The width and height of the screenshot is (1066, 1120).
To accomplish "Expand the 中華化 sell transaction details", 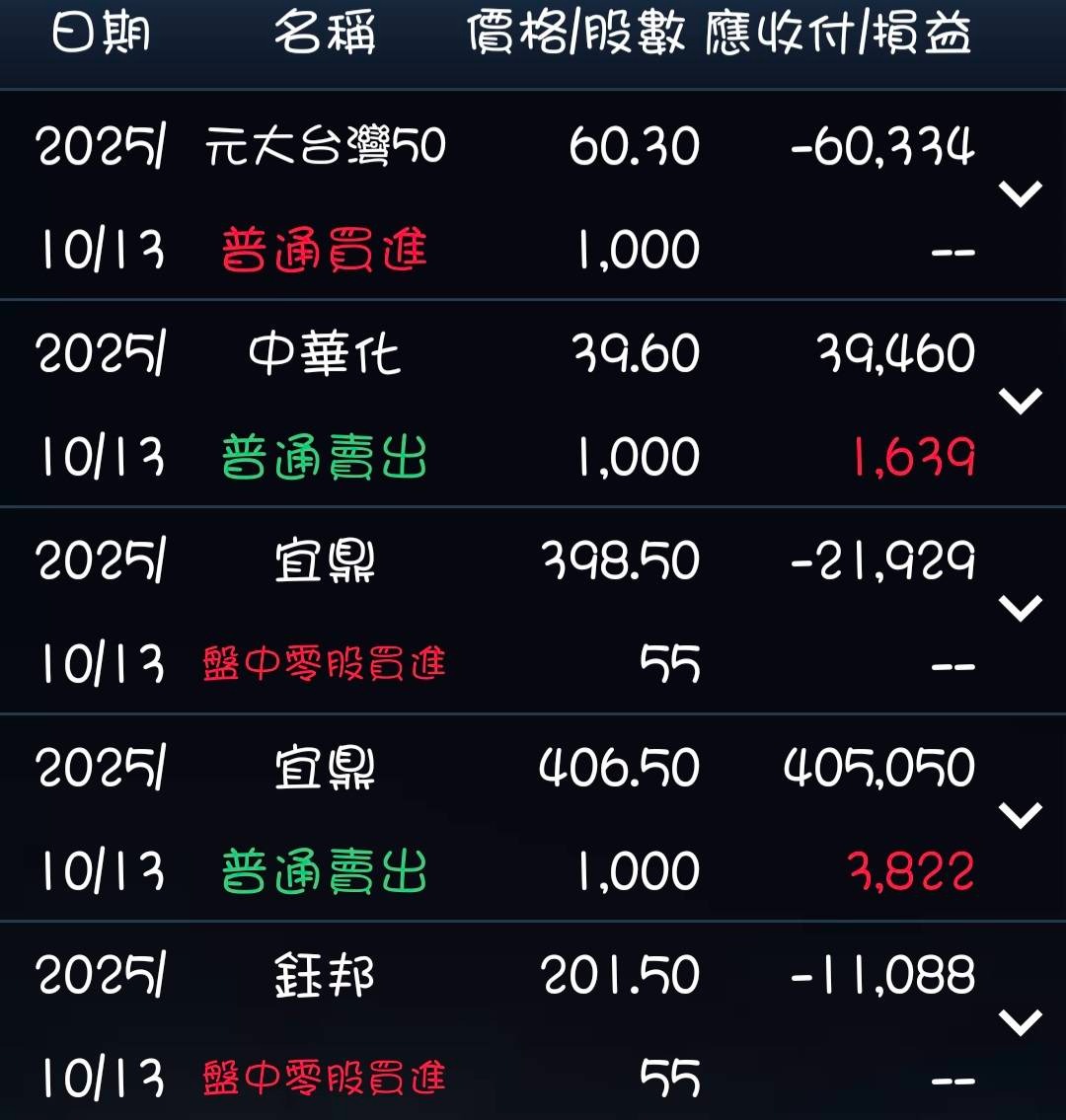I will pos(1020,402).
